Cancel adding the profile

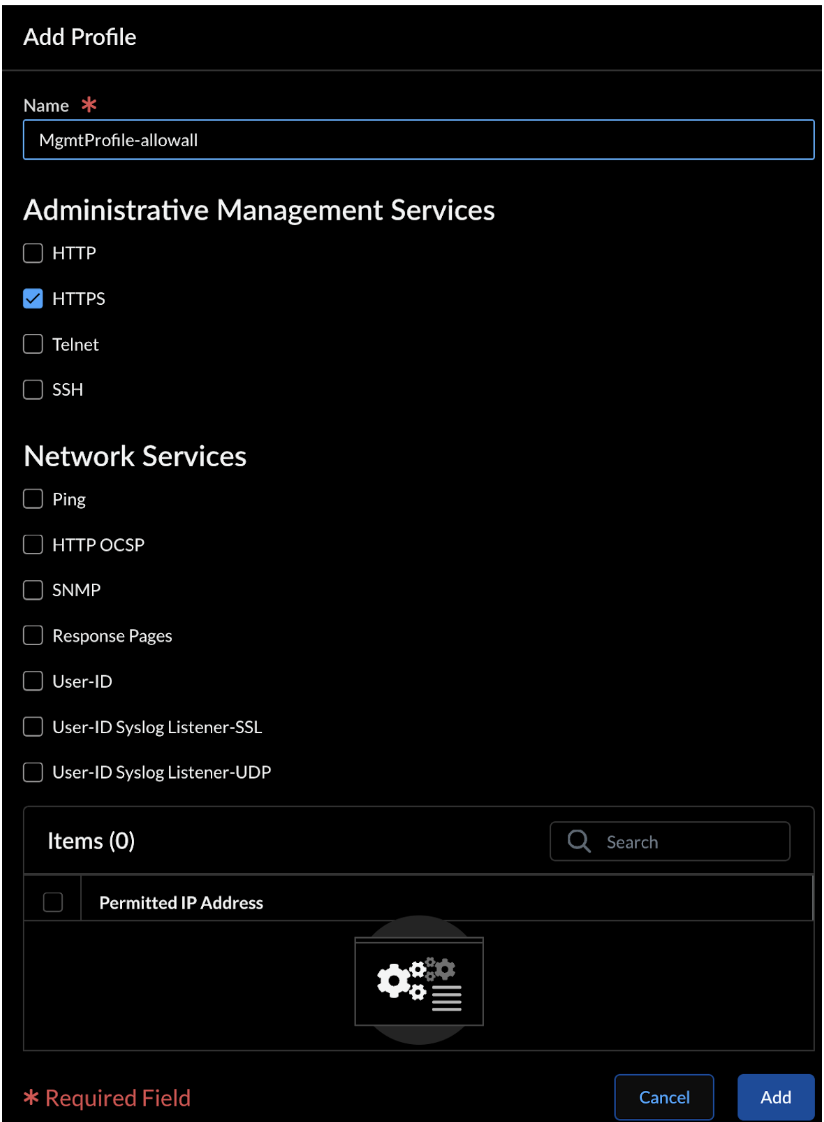click(664, 1097)
